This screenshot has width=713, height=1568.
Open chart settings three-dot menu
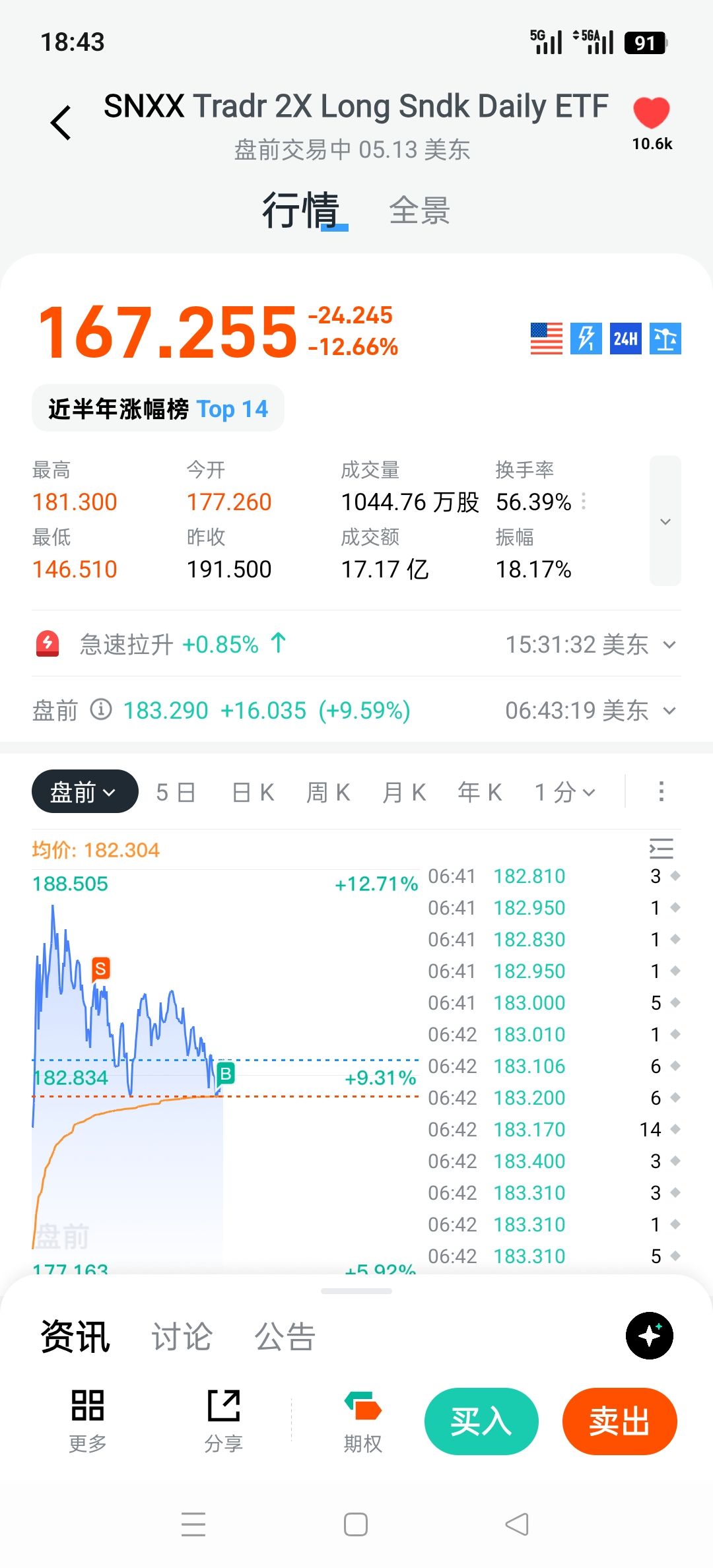tap(661, 791)
